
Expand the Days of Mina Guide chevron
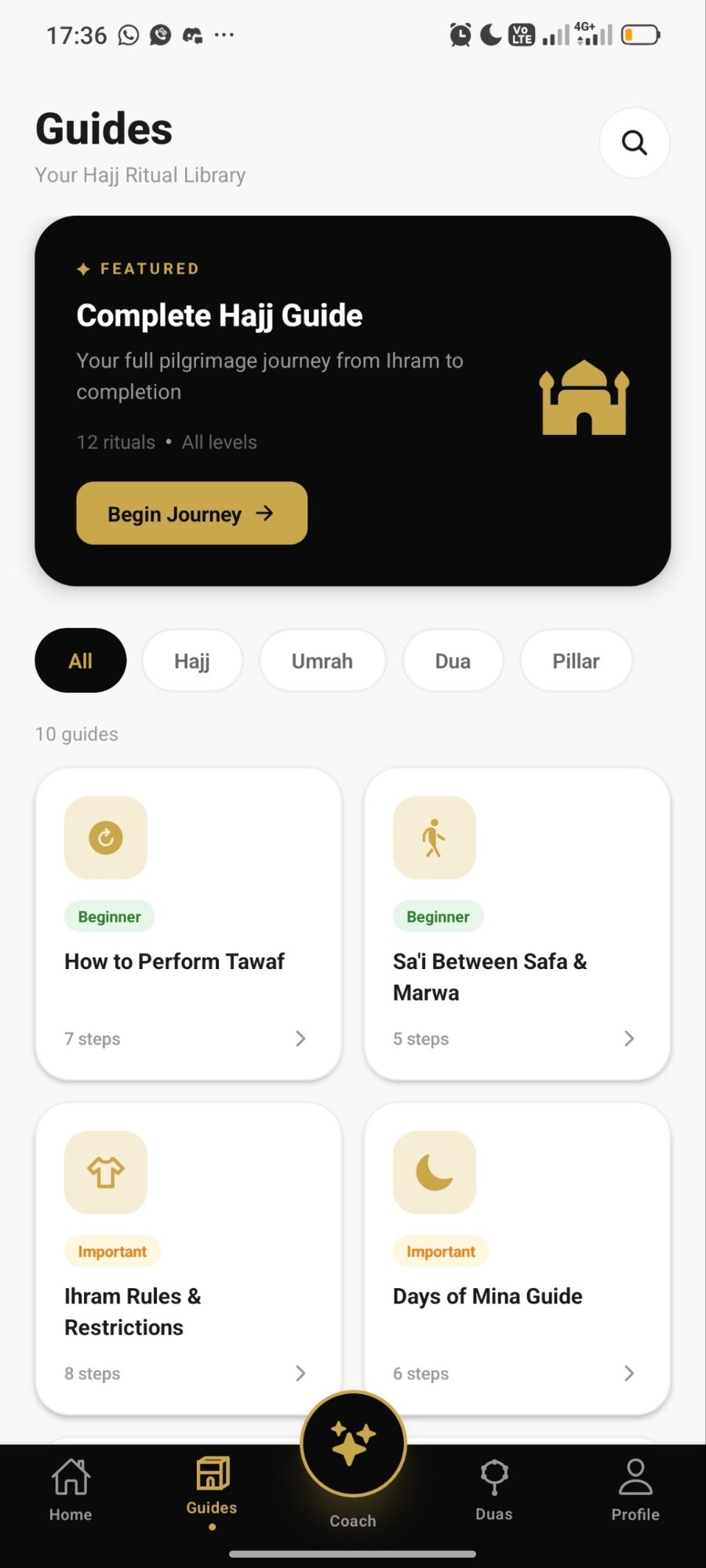(628, 1373)
